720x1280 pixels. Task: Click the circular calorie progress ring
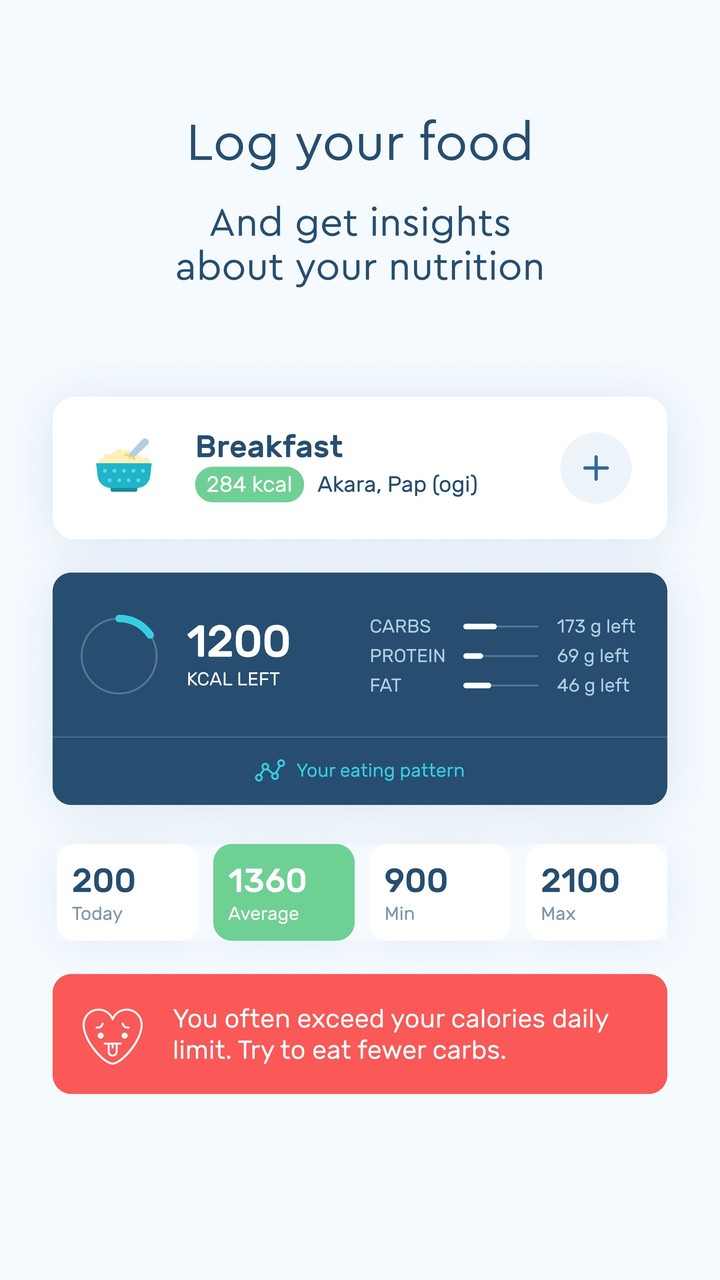coord(119,655)
